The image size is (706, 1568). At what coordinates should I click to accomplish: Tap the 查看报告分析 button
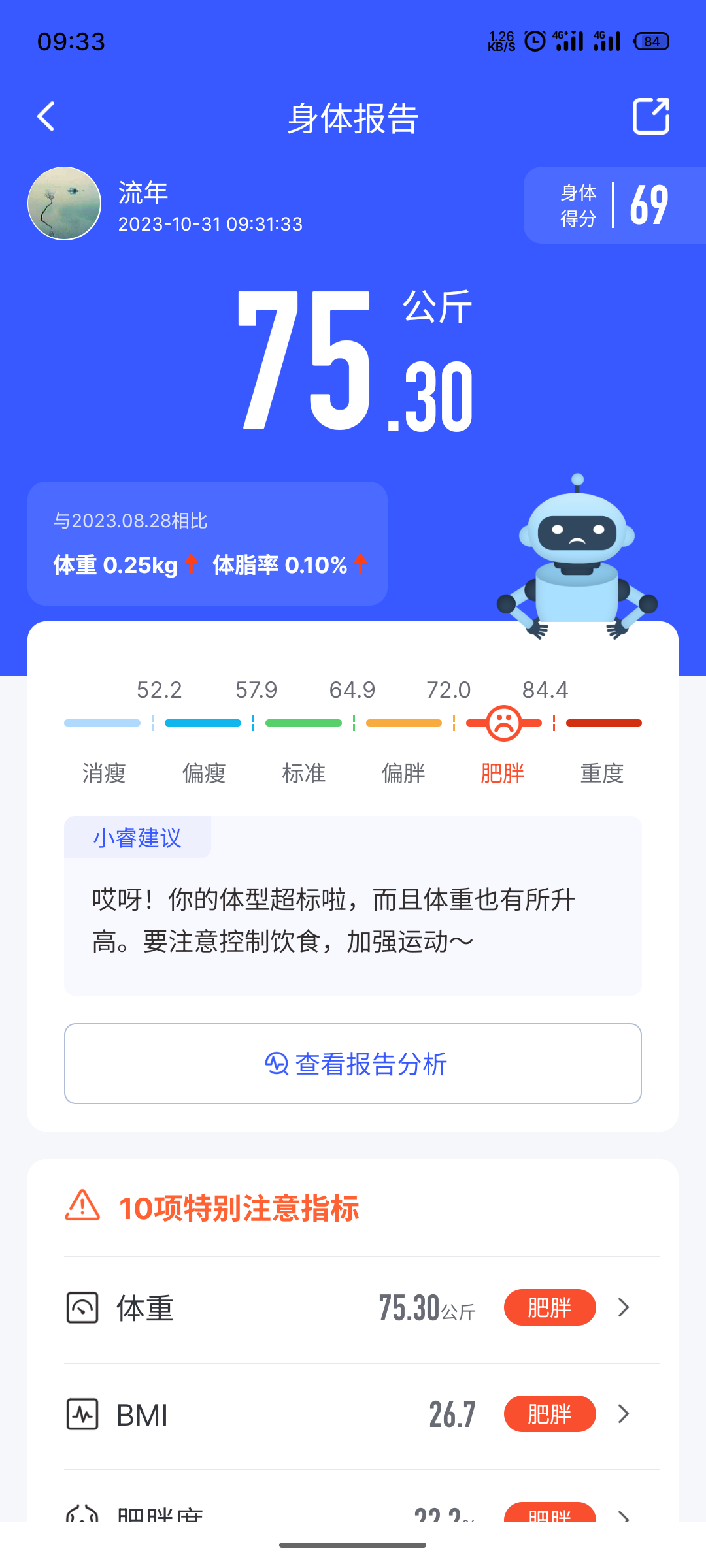[353, 1064]
